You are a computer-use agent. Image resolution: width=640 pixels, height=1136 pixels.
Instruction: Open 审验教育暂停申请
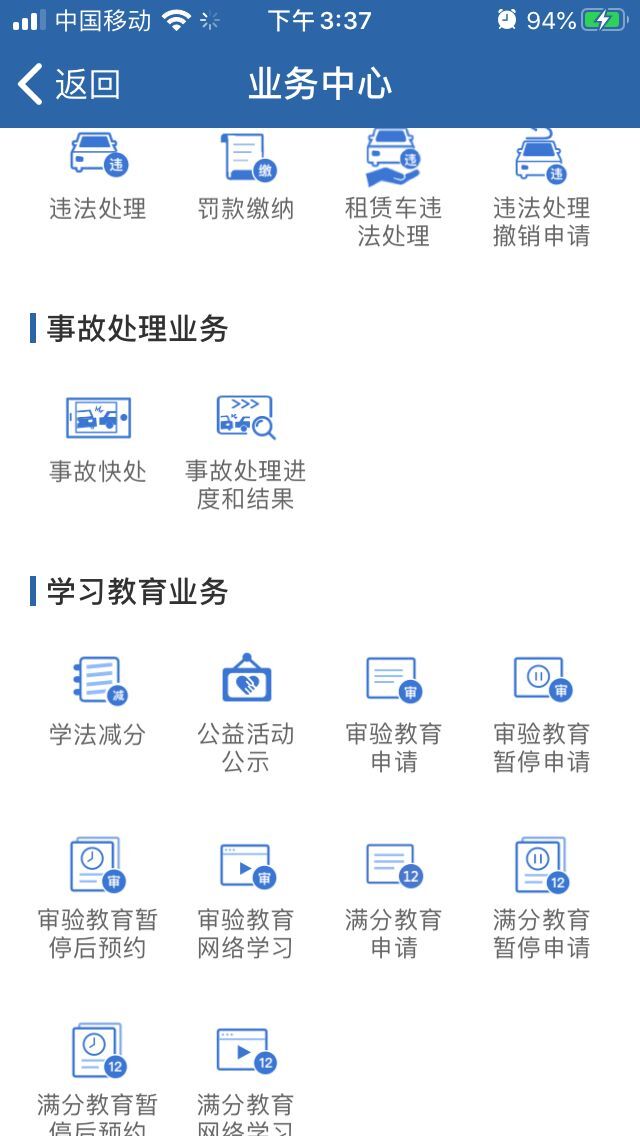pyautogui.click(x=541, y=714)
